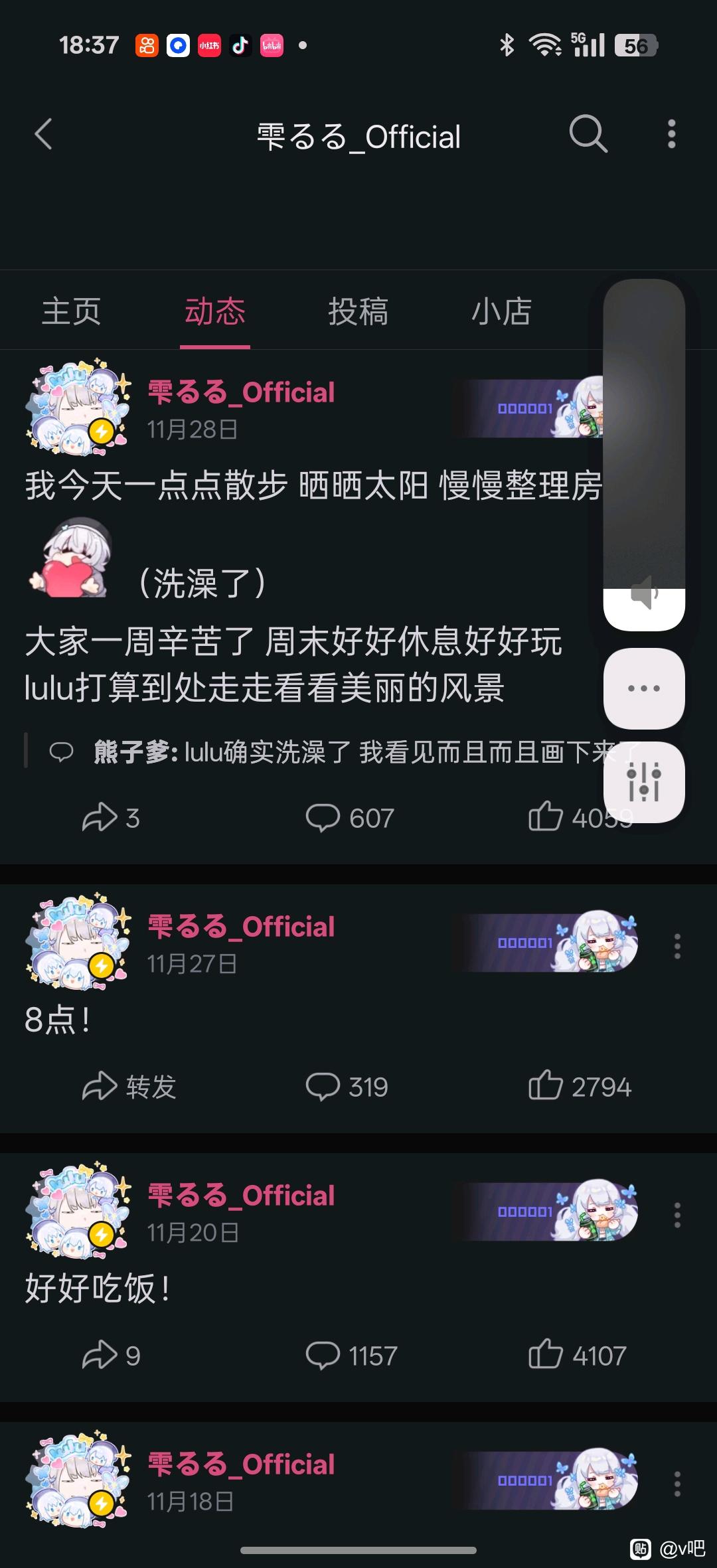Select the 动态 tab

(x=214, y=311)
